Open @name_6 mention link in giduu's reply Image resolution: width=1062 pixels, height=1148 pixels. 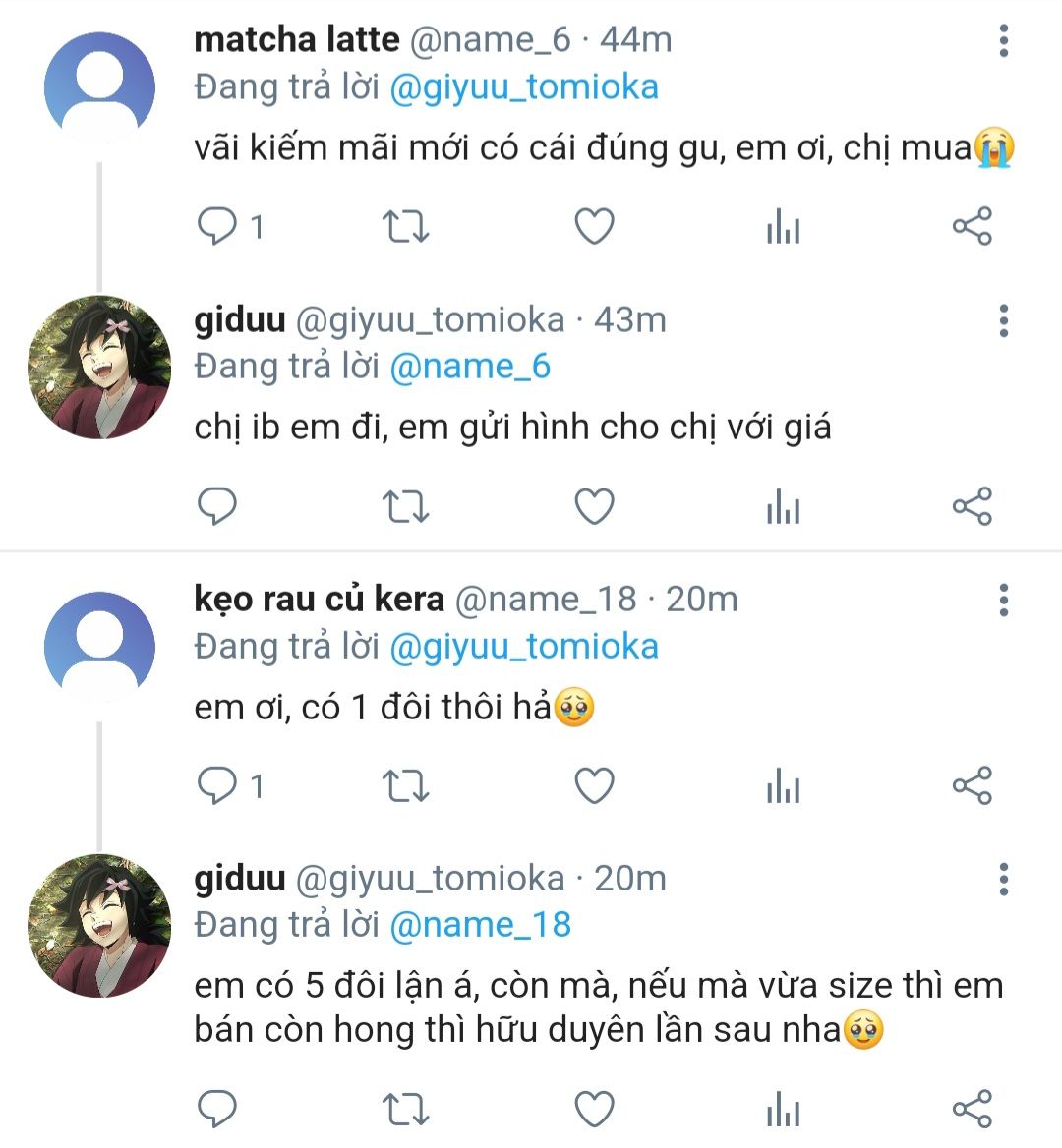click(x=470, y=367)
